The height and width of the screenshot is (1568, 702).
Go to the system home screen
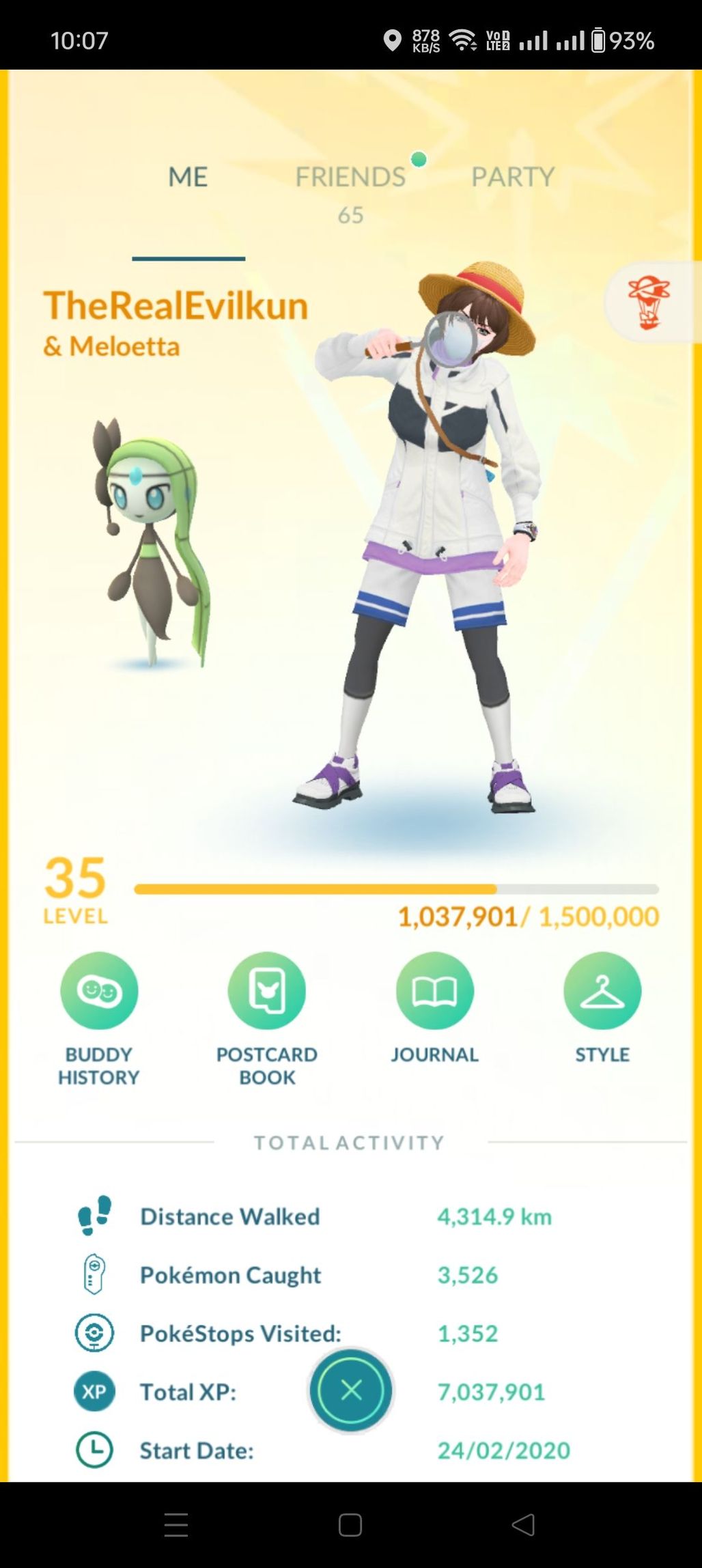coord(350,1525)
